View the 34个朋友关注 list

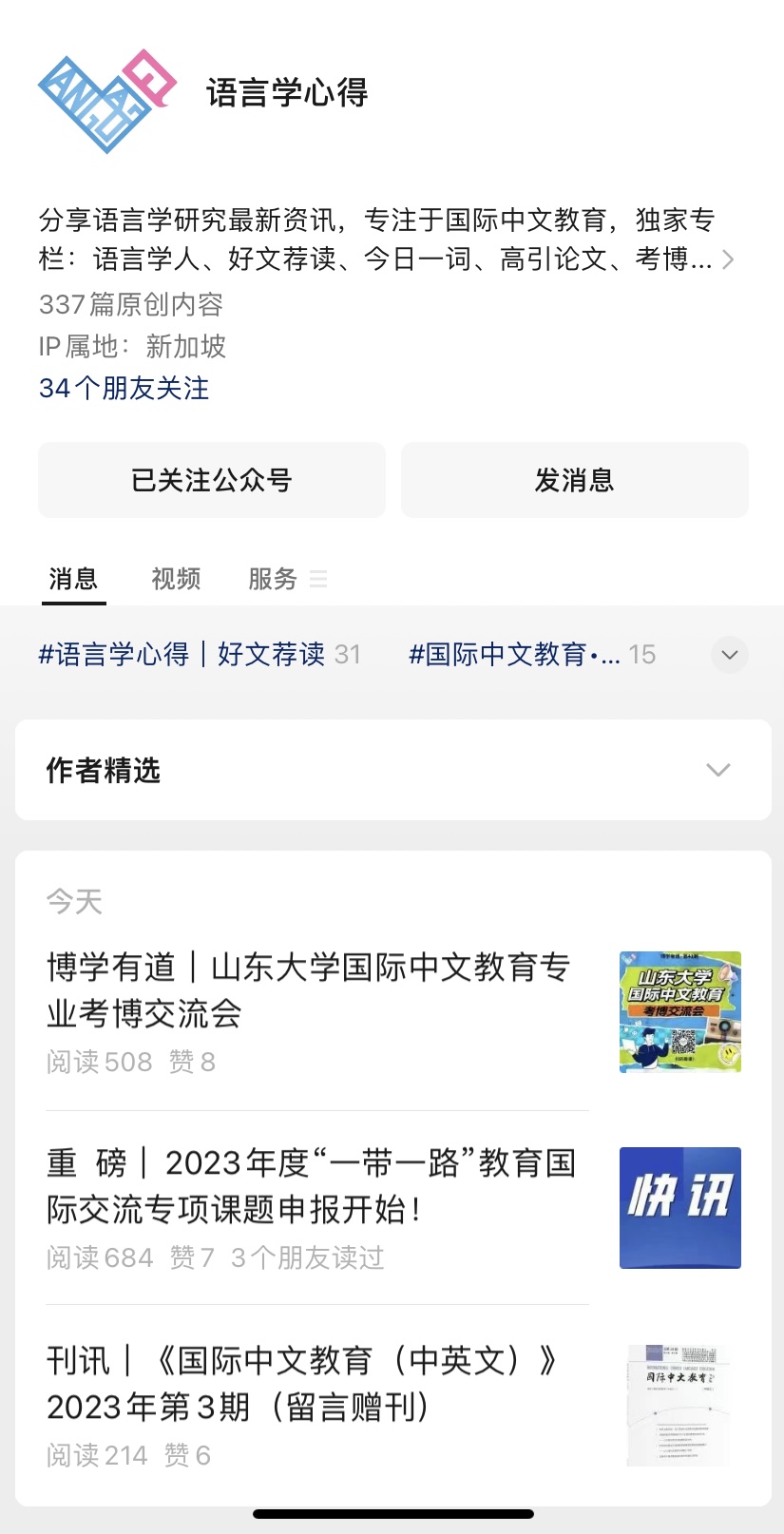[x=124, y=388]
